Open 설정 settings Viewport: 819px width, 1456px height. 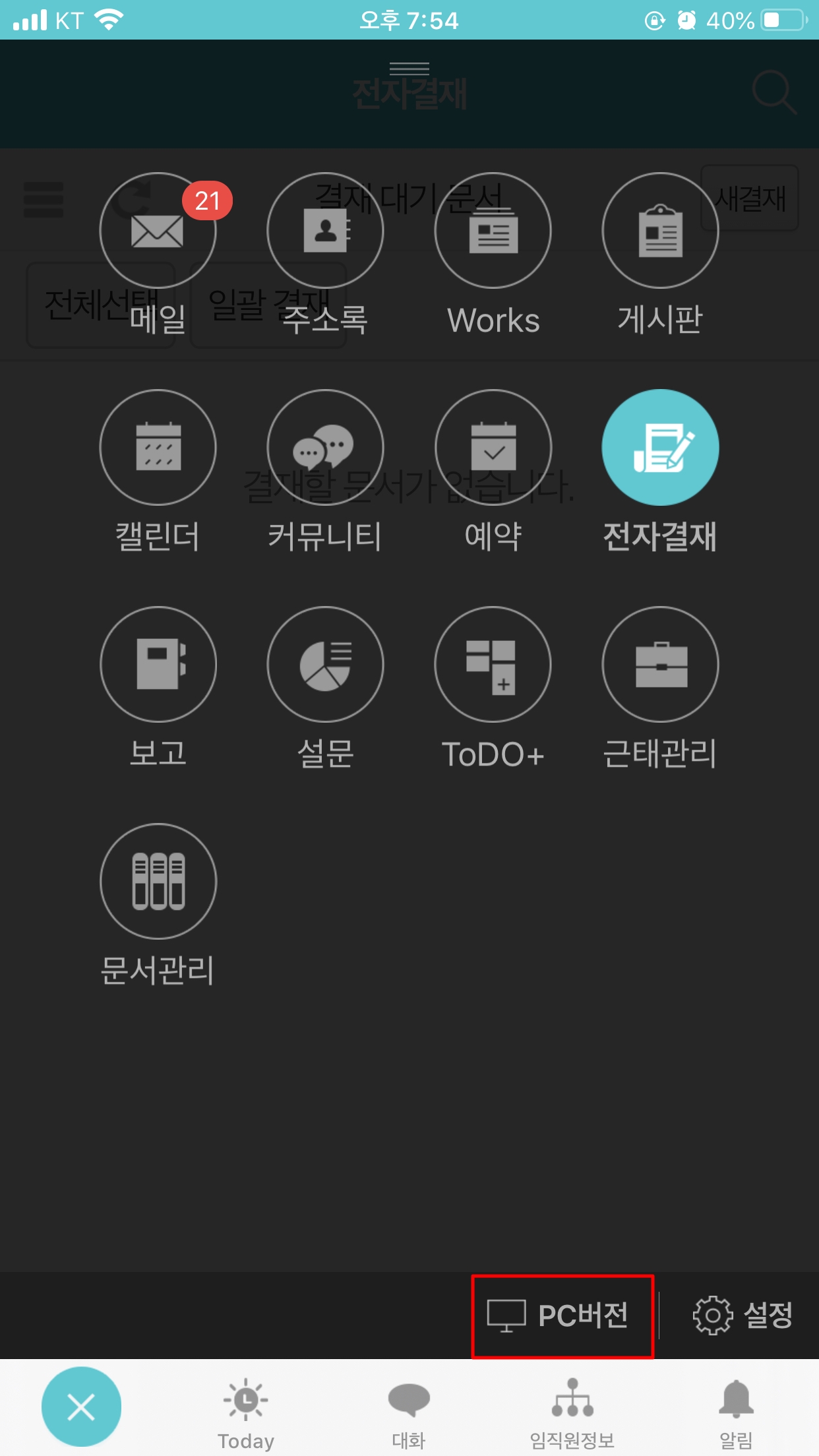click(x=743, y=1316)
